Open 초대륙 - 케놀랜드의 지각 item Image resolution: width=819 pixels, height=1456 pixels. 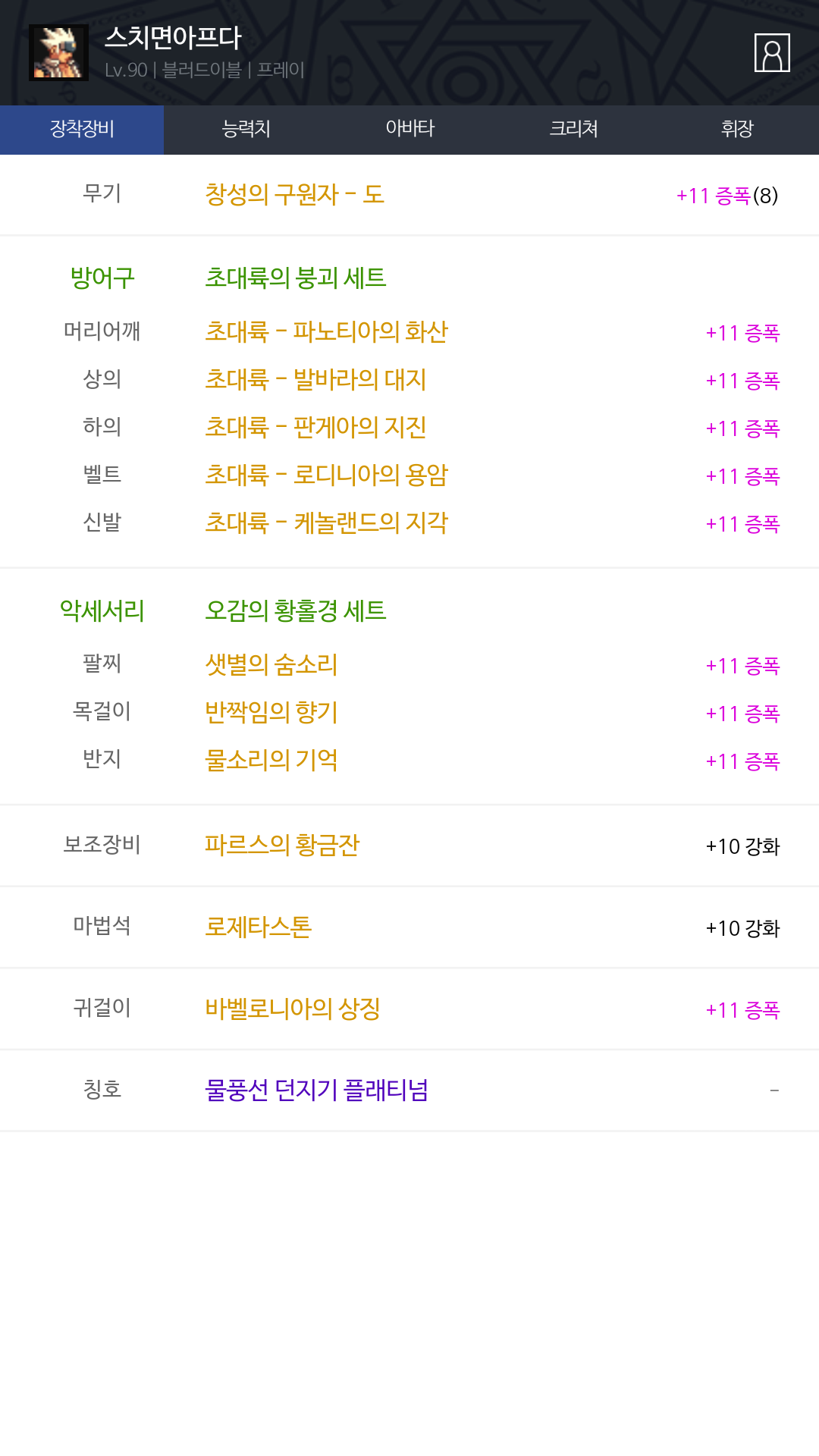326,523
